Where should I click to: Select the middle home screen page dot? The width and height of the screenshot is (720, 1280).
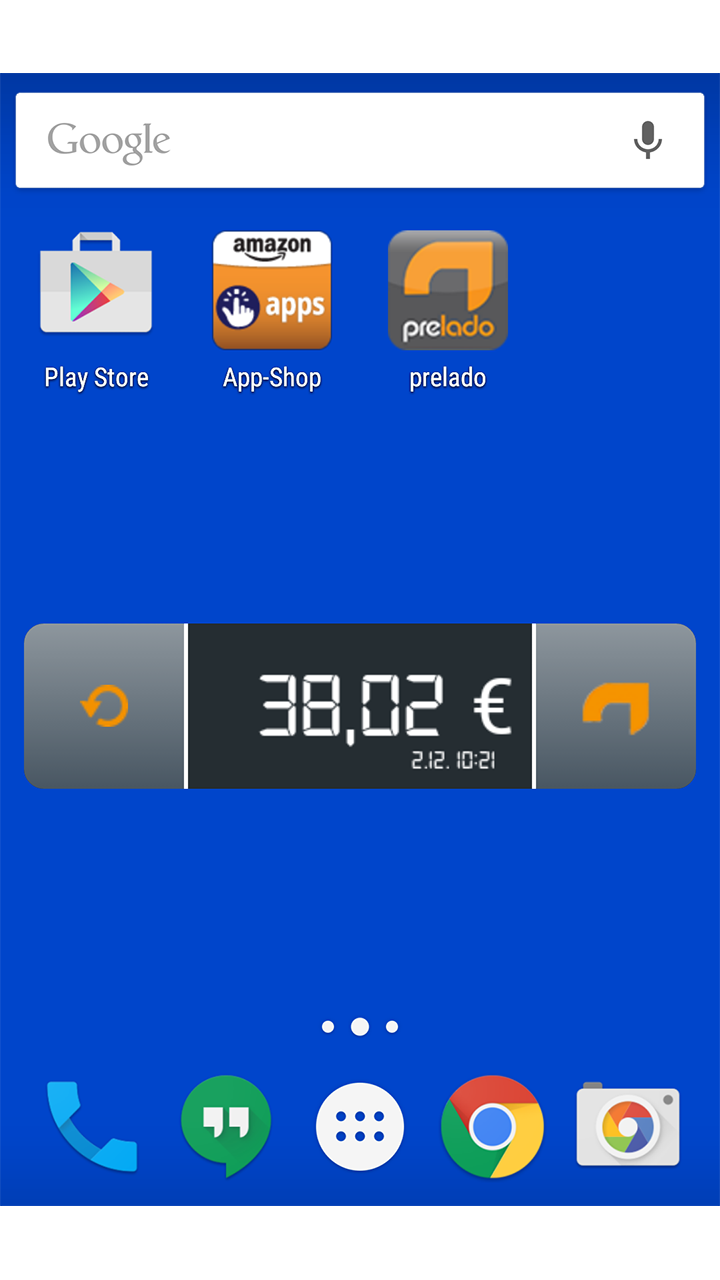coord(360,1026)
